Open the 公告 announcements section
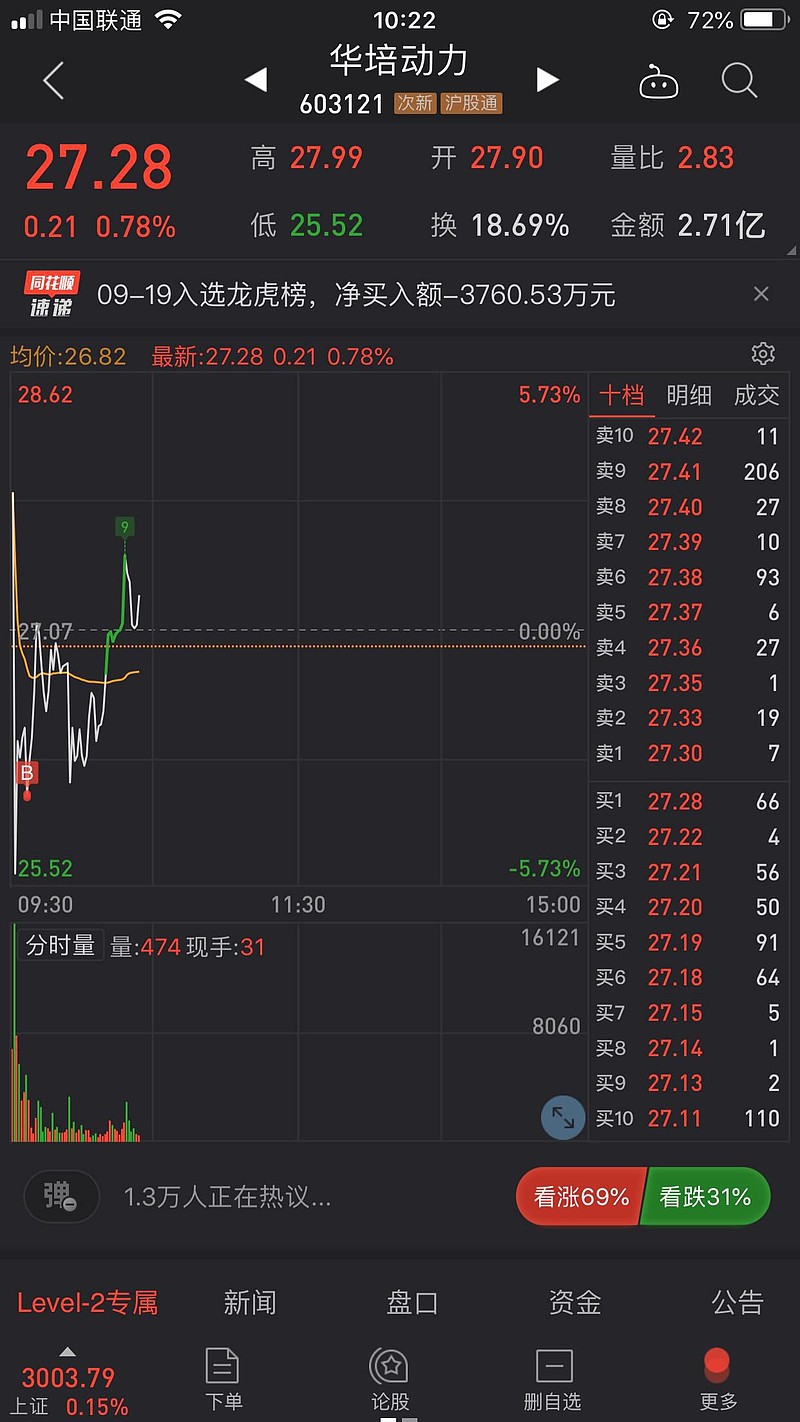This screenshot has height=1422, width=800. pyautogui.click(x=737, y=1302)
